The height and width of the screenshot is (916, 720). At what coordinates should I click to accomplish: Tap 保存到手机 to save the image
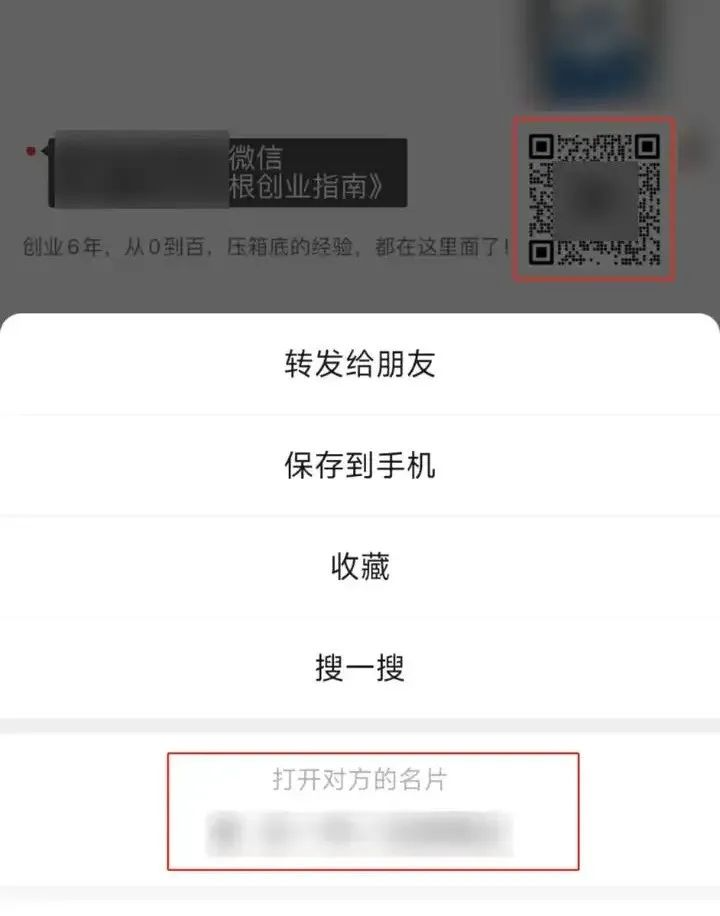tap(360, 465)
